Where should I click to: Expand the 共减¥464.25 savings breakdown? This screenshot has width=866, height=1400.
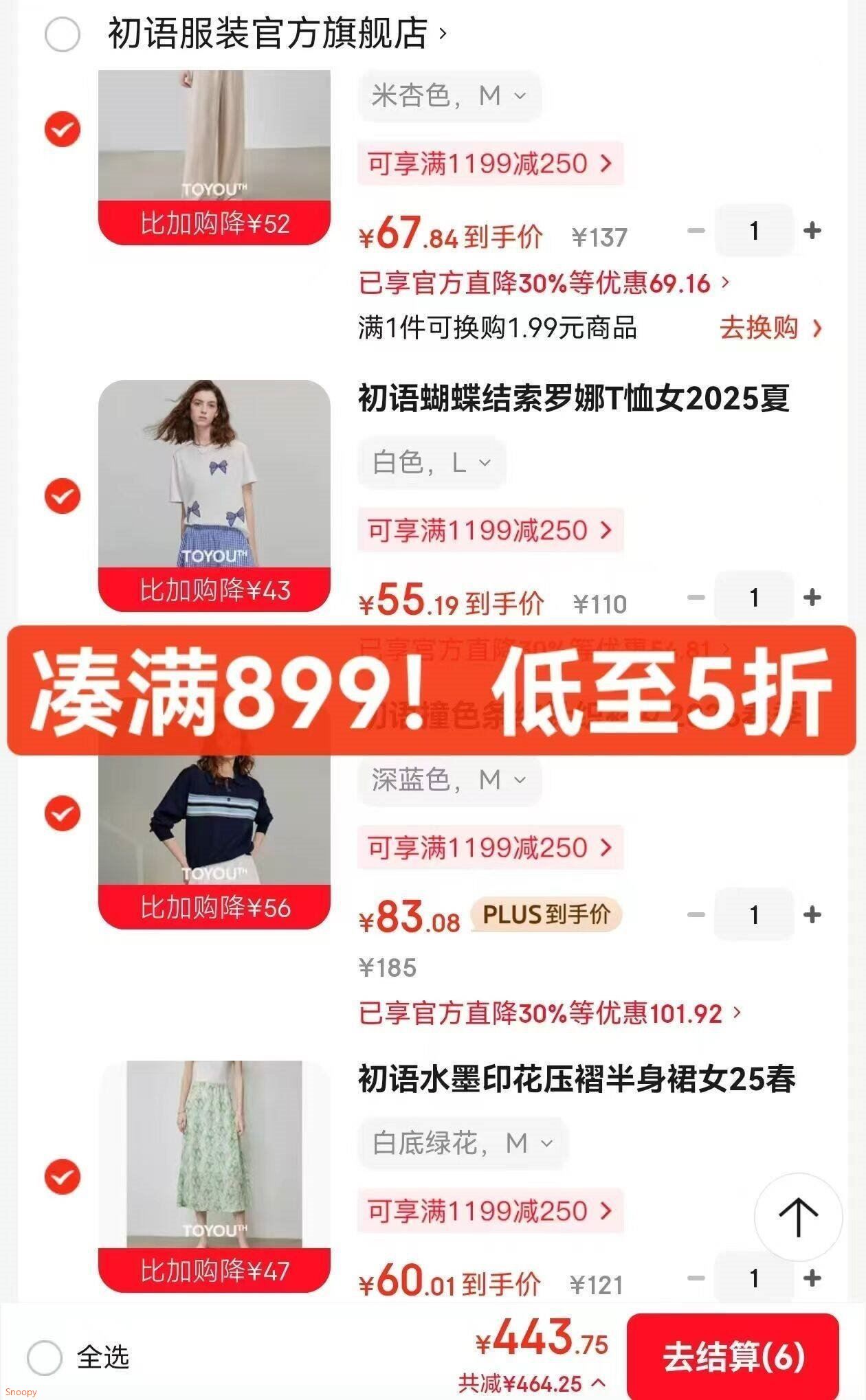(x=533, y=1384)
